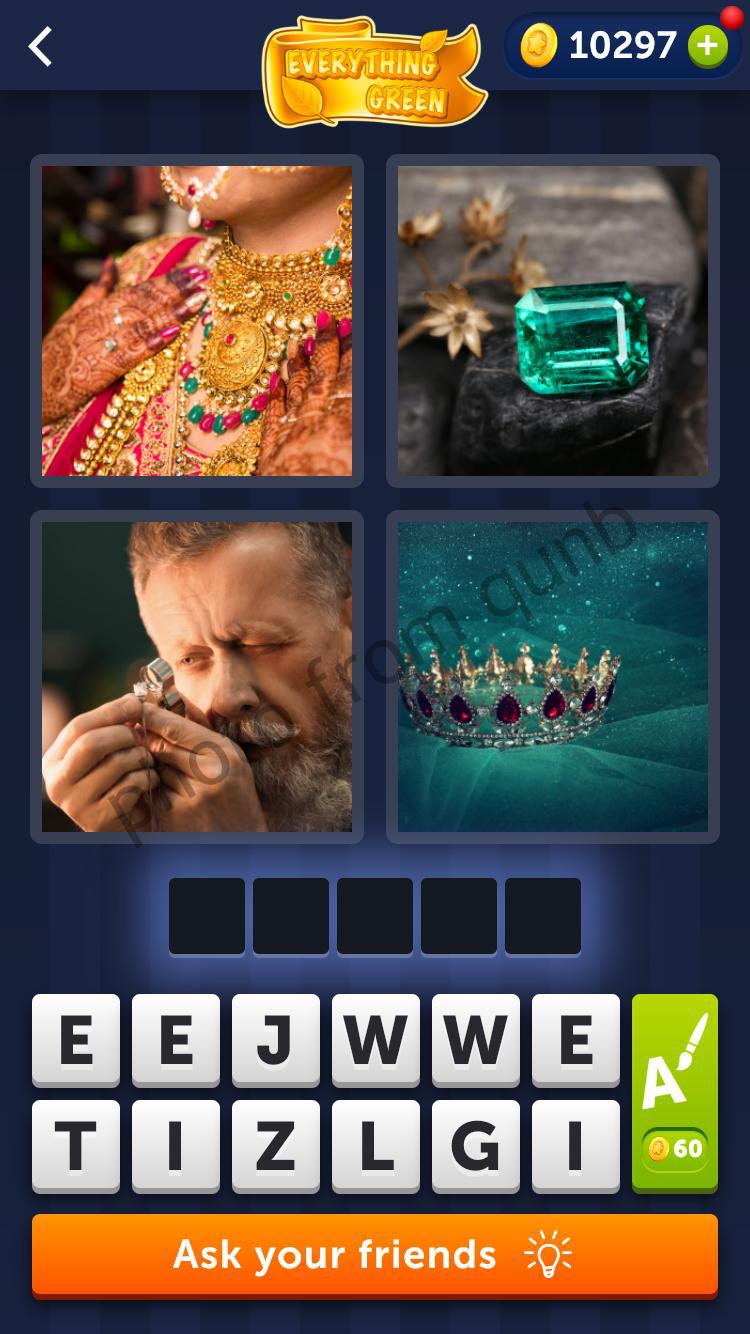Enlarge the bride with gold jewelry picture
The image size is (750, 1334).
(x=197, y=321)
